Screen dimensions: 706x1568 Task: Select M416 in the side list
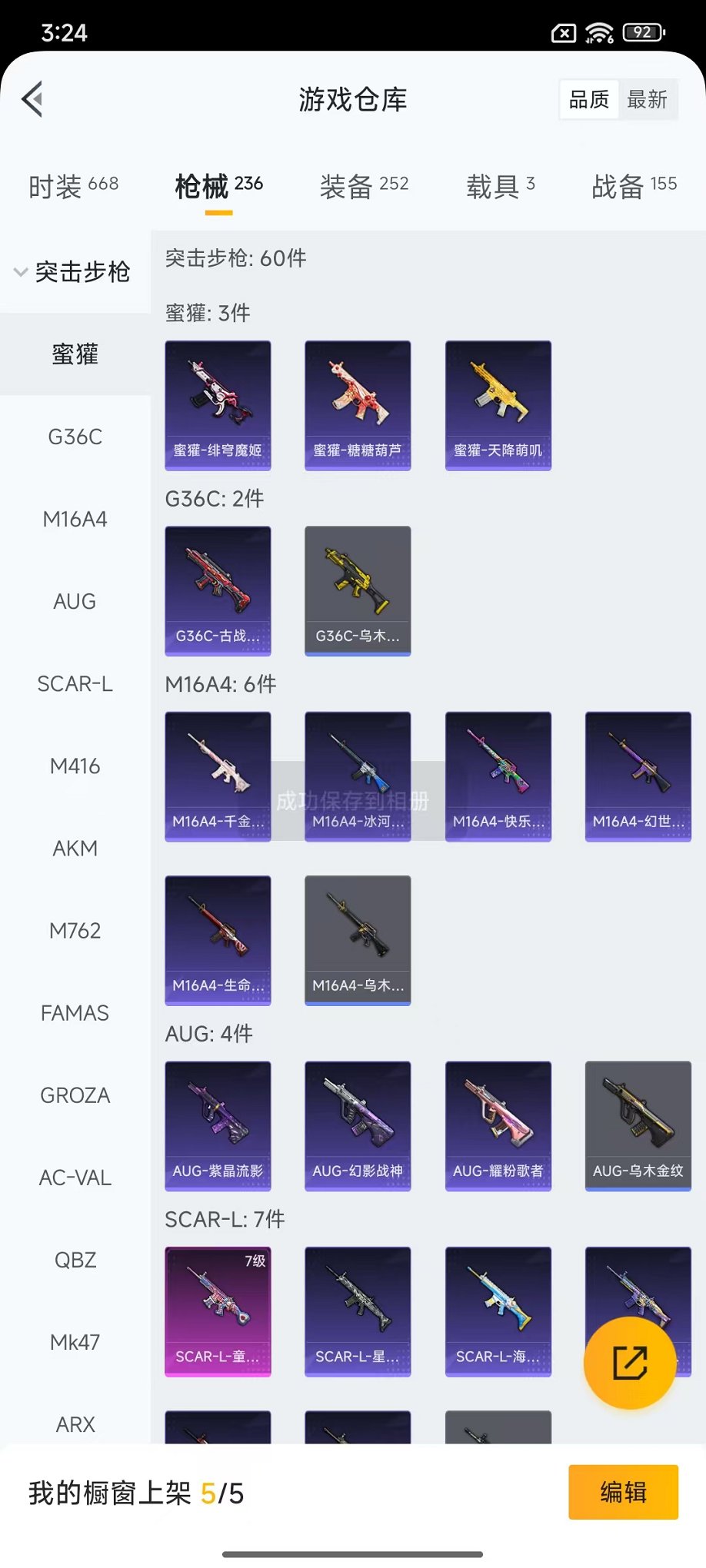point(75,766)
